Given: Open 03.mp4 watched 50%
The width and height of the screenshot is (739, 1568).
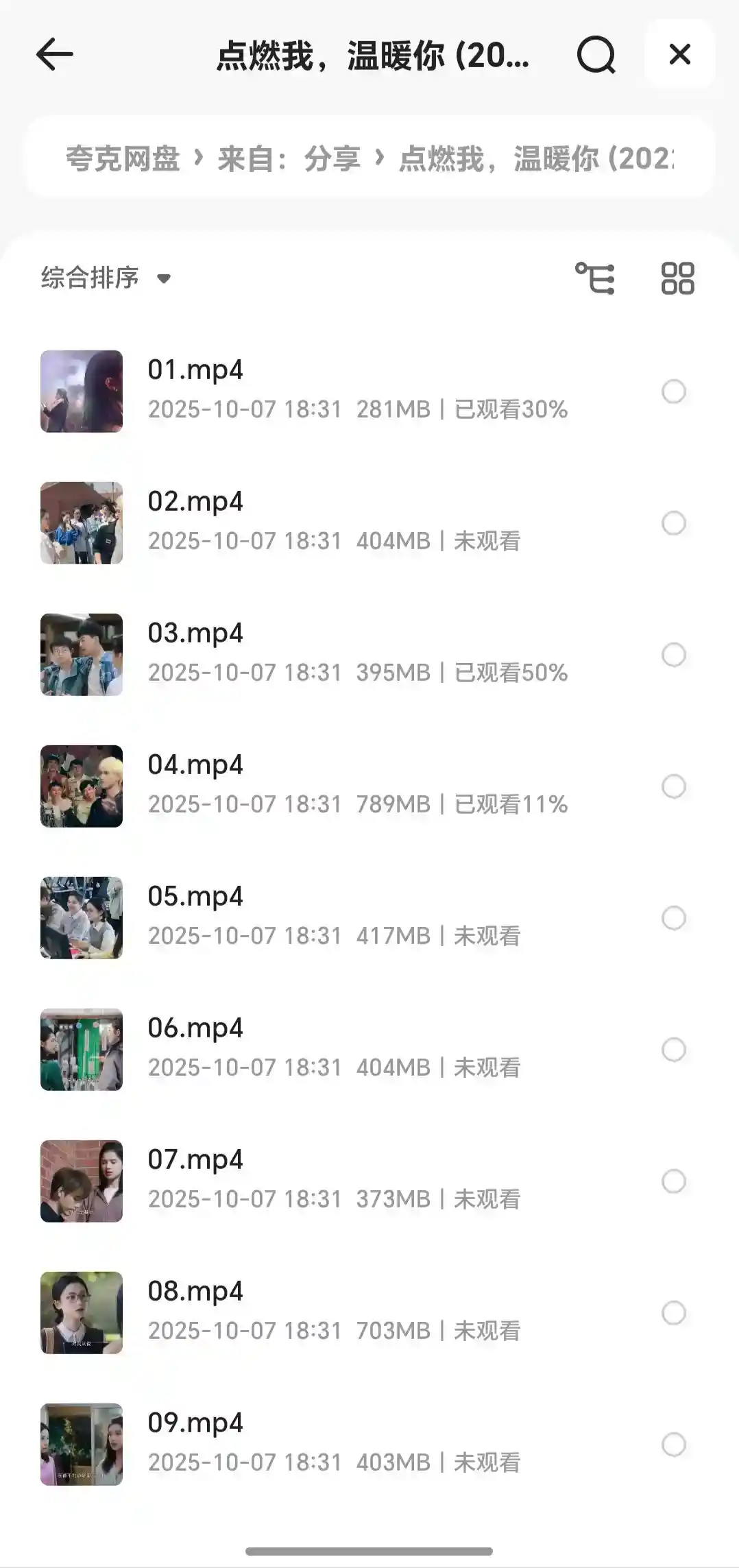Looking at the screenshot, I should (195, 634).
